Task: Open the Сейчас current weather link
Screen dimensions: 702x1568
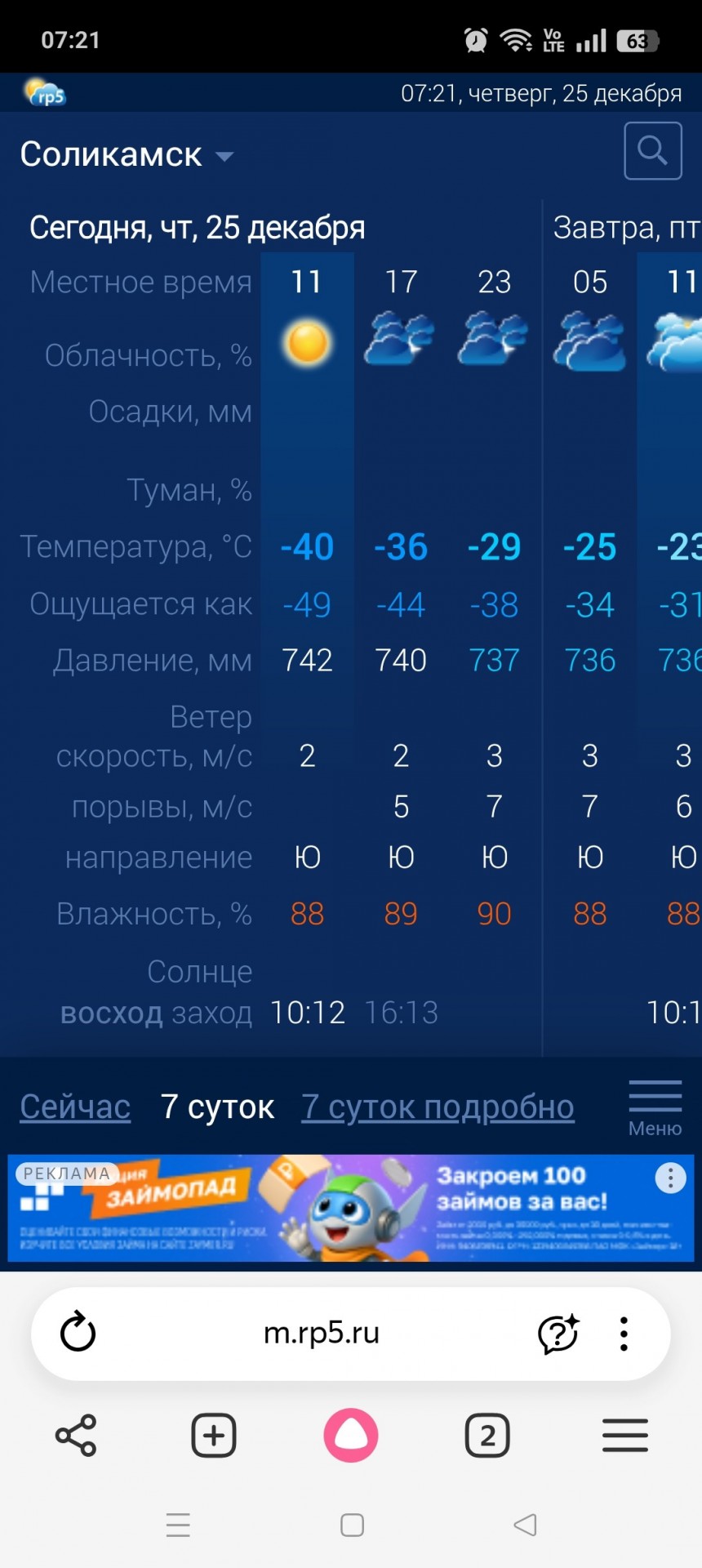Action: (75, 1107)
